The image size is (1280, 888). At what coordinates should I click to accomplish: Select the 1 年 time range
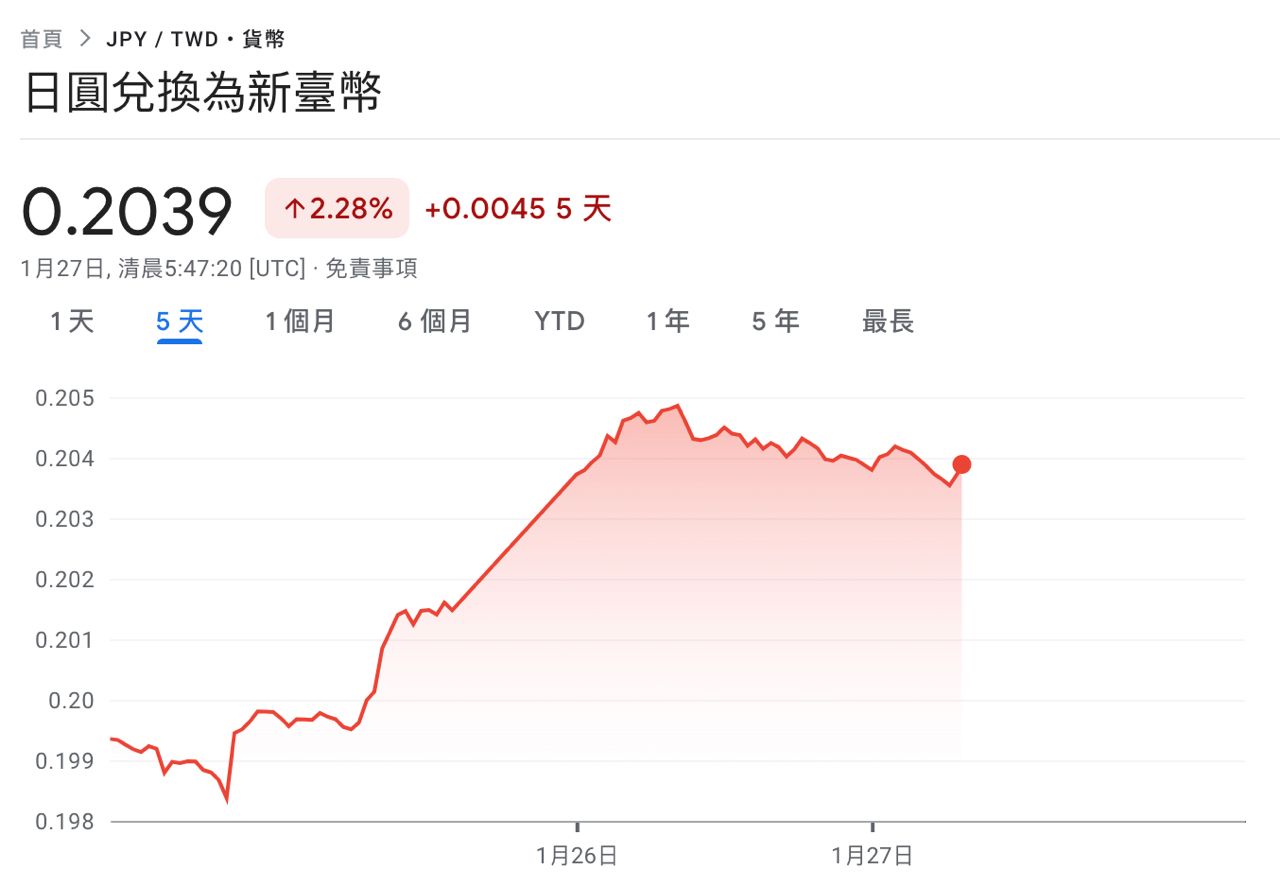click(x=668, y=321)
